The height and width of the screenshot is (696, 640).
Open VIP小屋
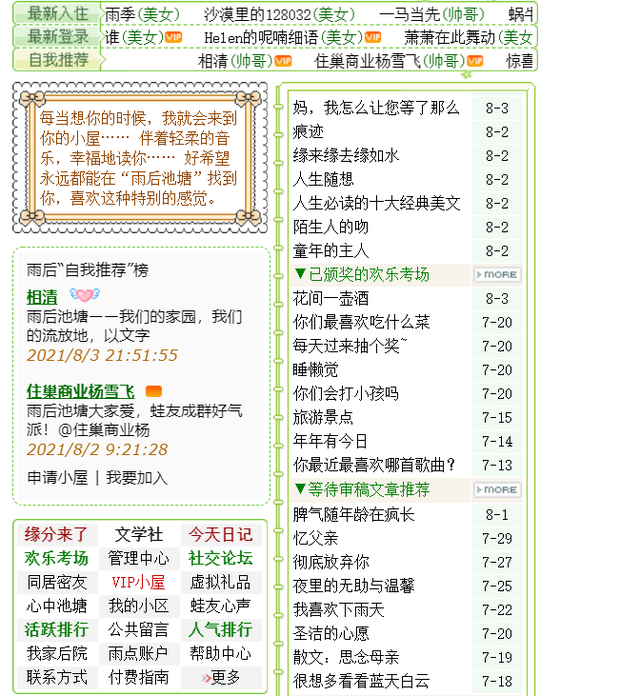[x=138, y=582]
